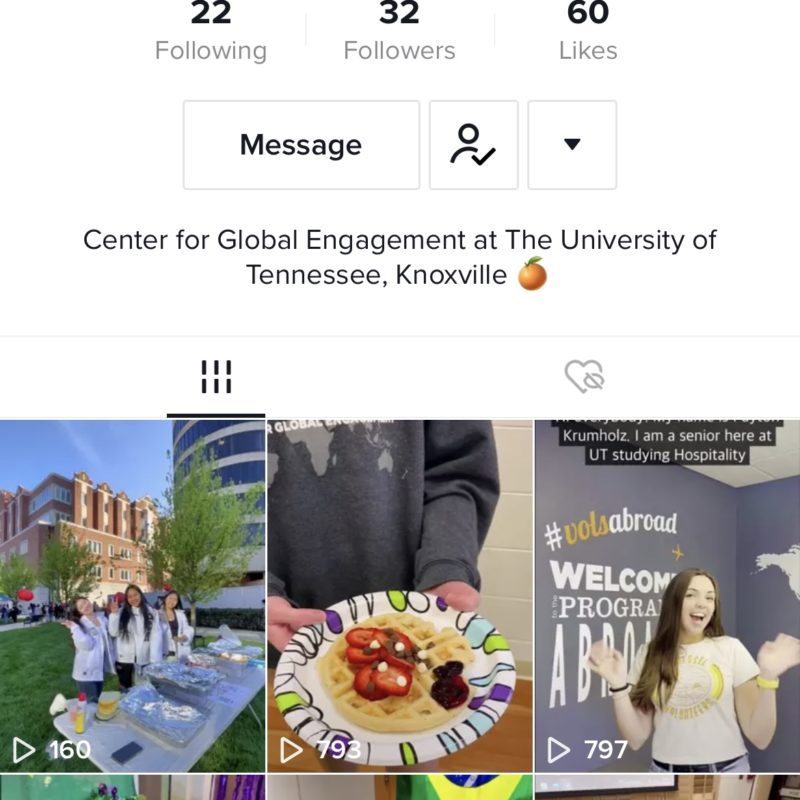
Task: Tap the following-status person icon
Action: click(473, 145)
